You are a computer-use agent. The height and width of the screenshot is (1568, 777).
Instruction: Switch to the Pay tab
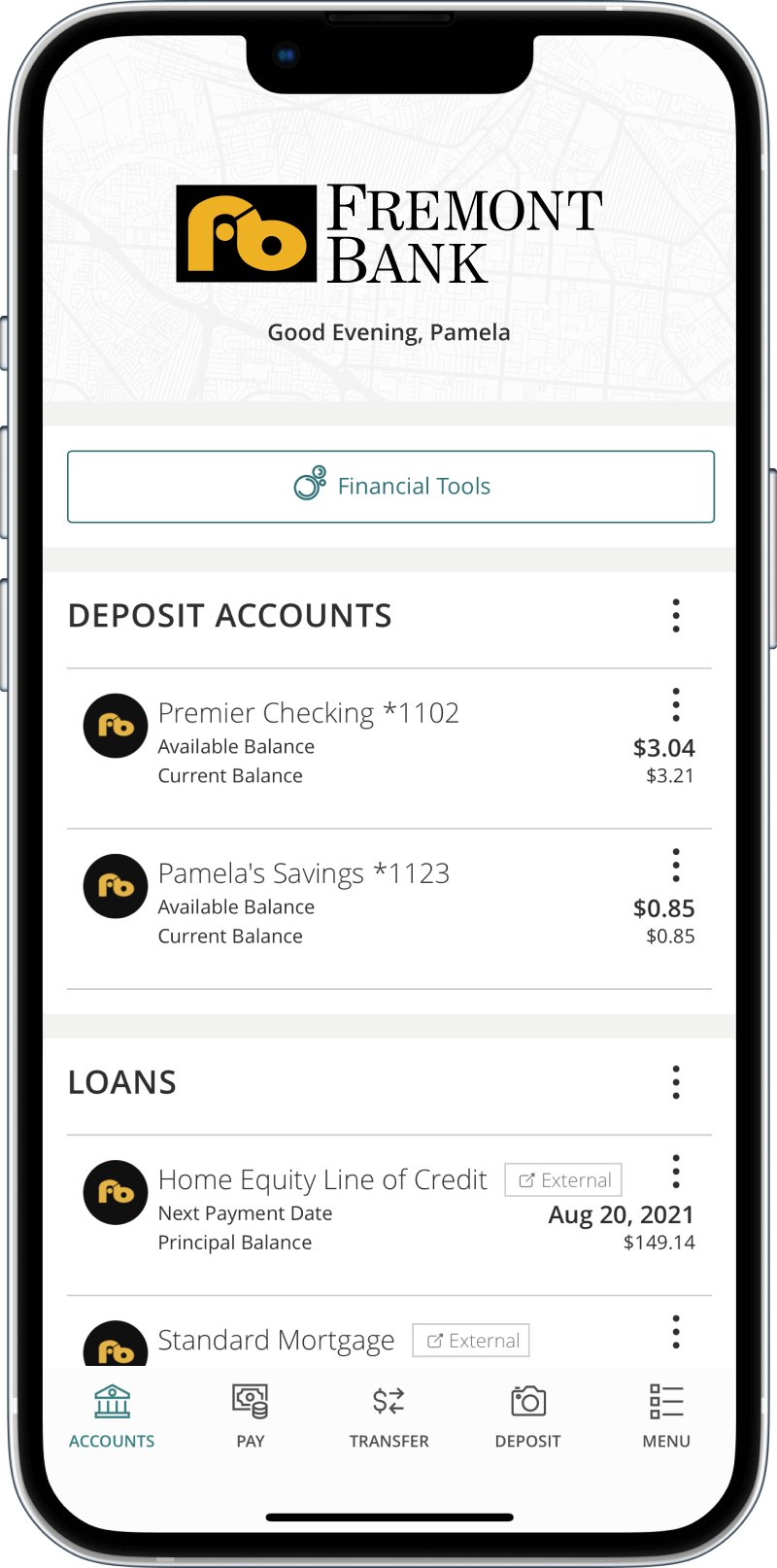tap(251, 1416)
